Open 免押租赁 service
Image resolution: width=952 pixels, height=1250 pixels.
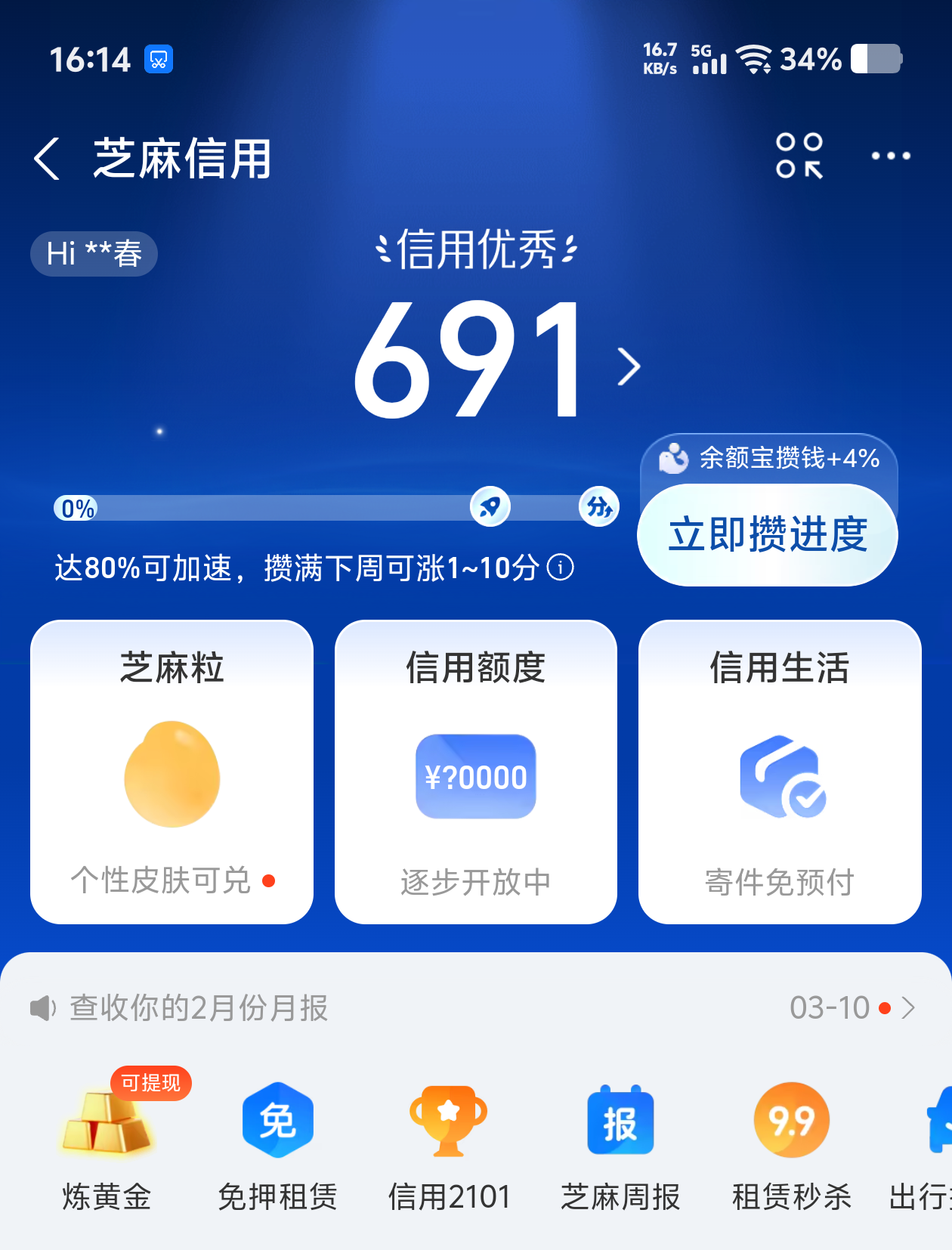(x=277, y=1141)
